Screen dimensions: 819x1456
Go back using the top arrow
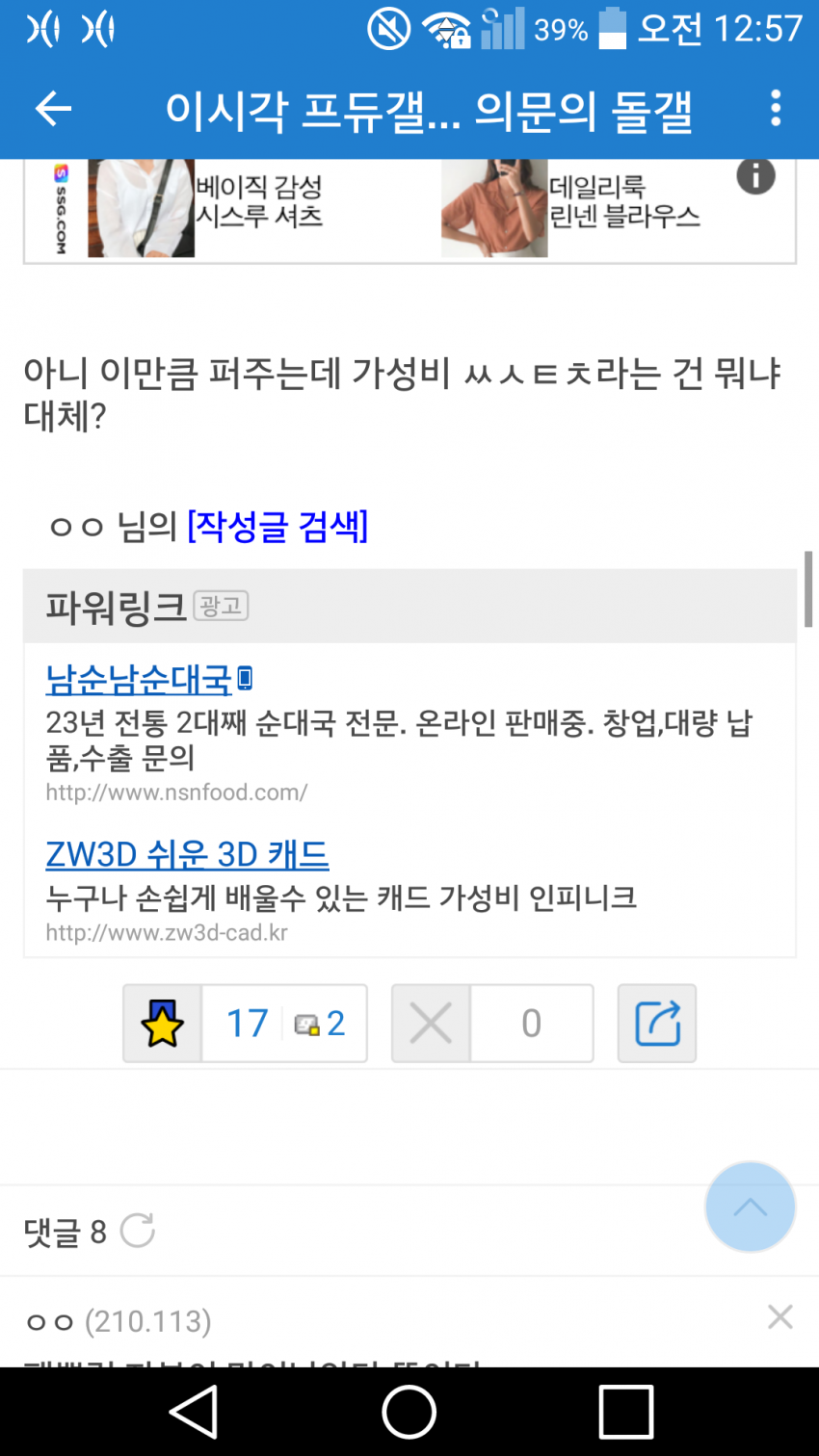pyautogui.click(x=53, y=109)
